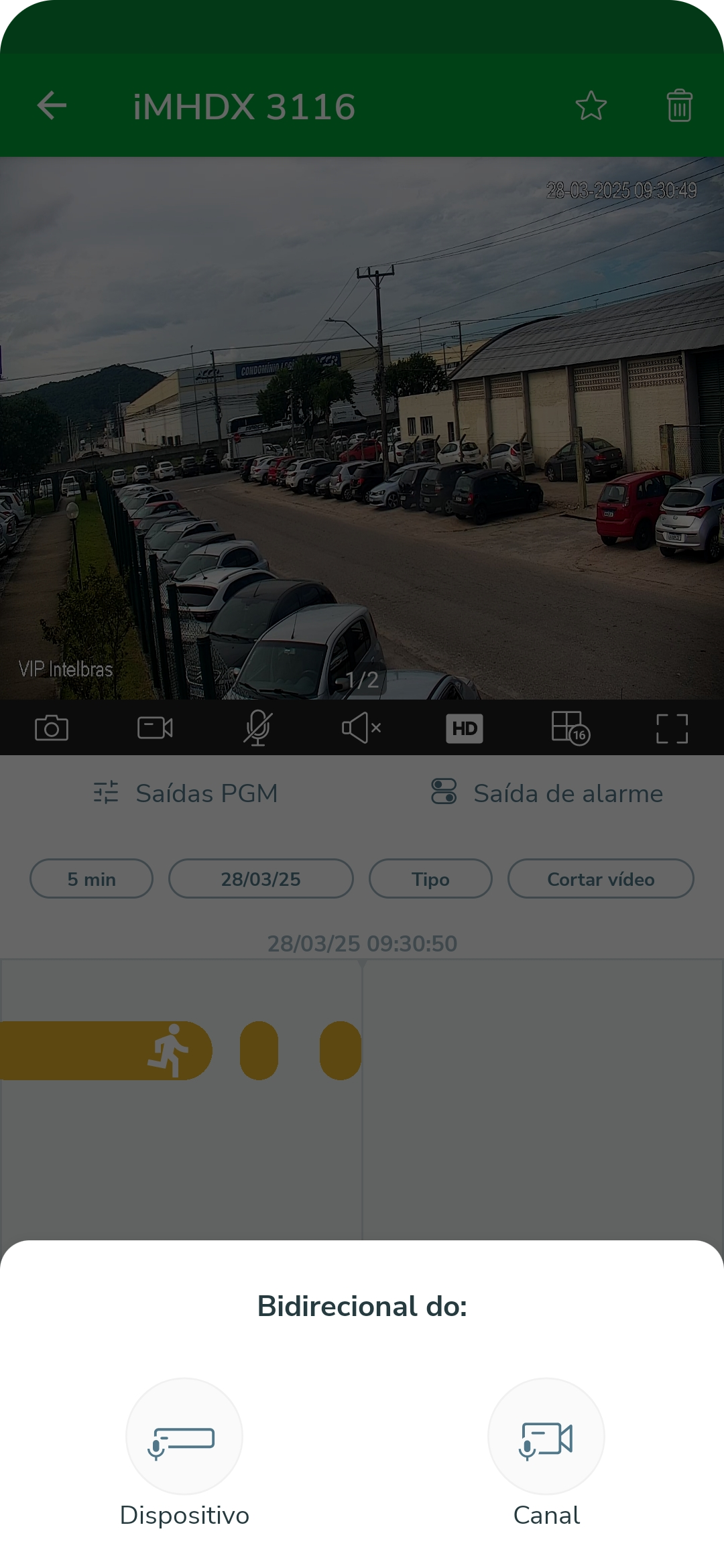Viewport: 724px width, 1568px height.
Task: Open the 16-channel grid layout
Action: pyautogui.click(x=570, y=728)
